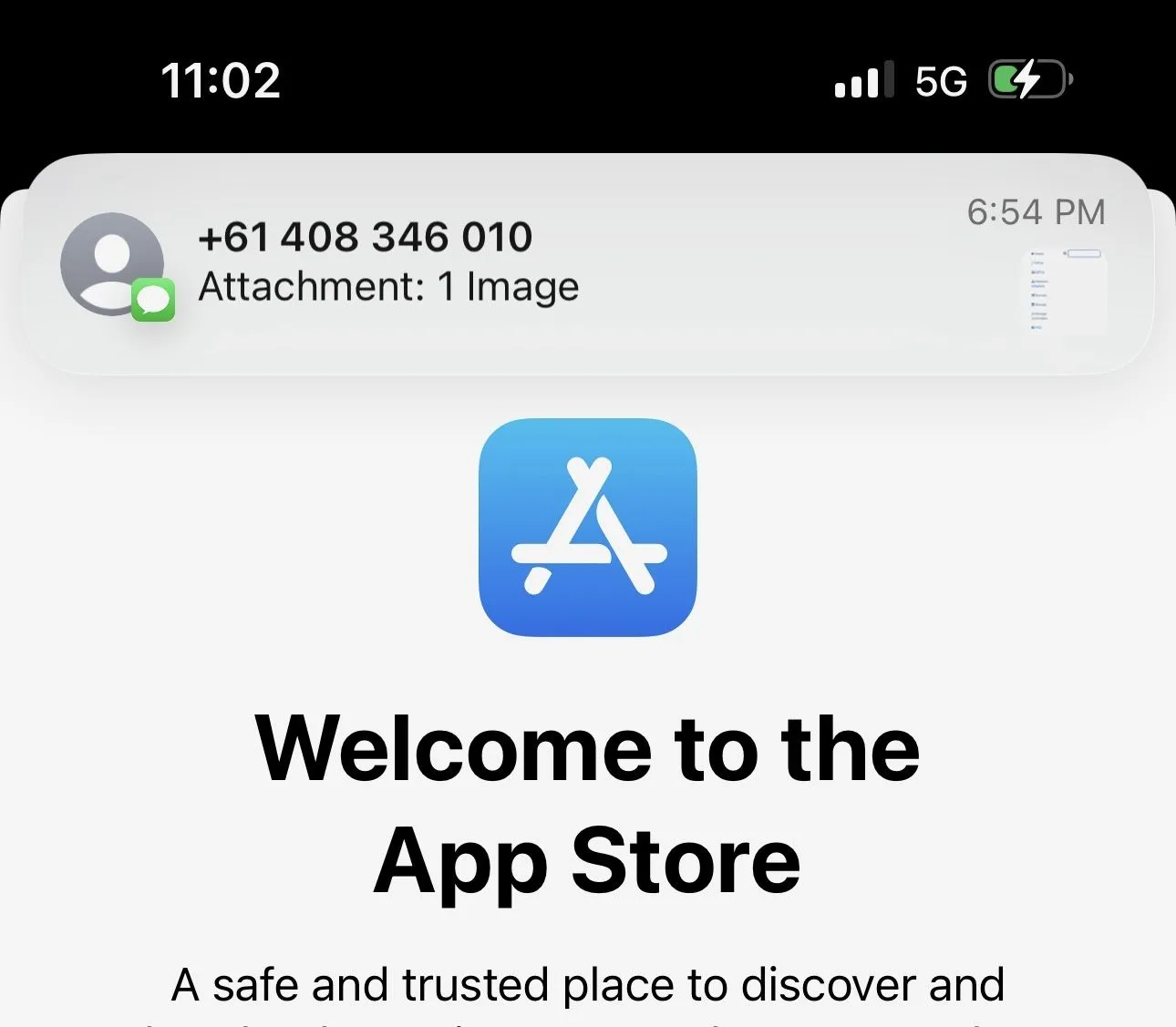Image resolution: width=1176 pixels, height=1027 pixels.
Task: Open the message notification from +61 408 346 010
Action: [583, 264]
